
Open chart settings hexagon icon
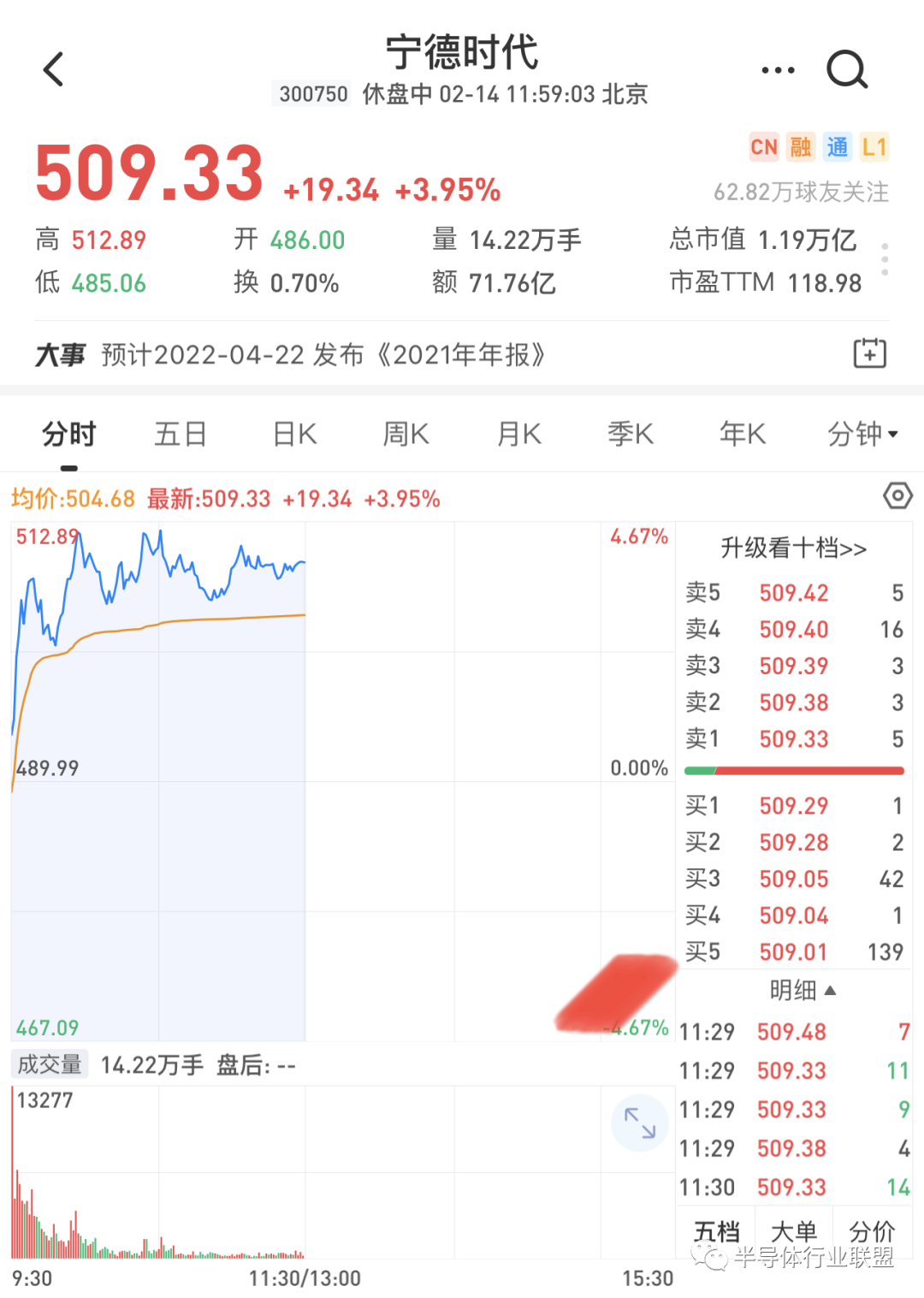point(897,495)
